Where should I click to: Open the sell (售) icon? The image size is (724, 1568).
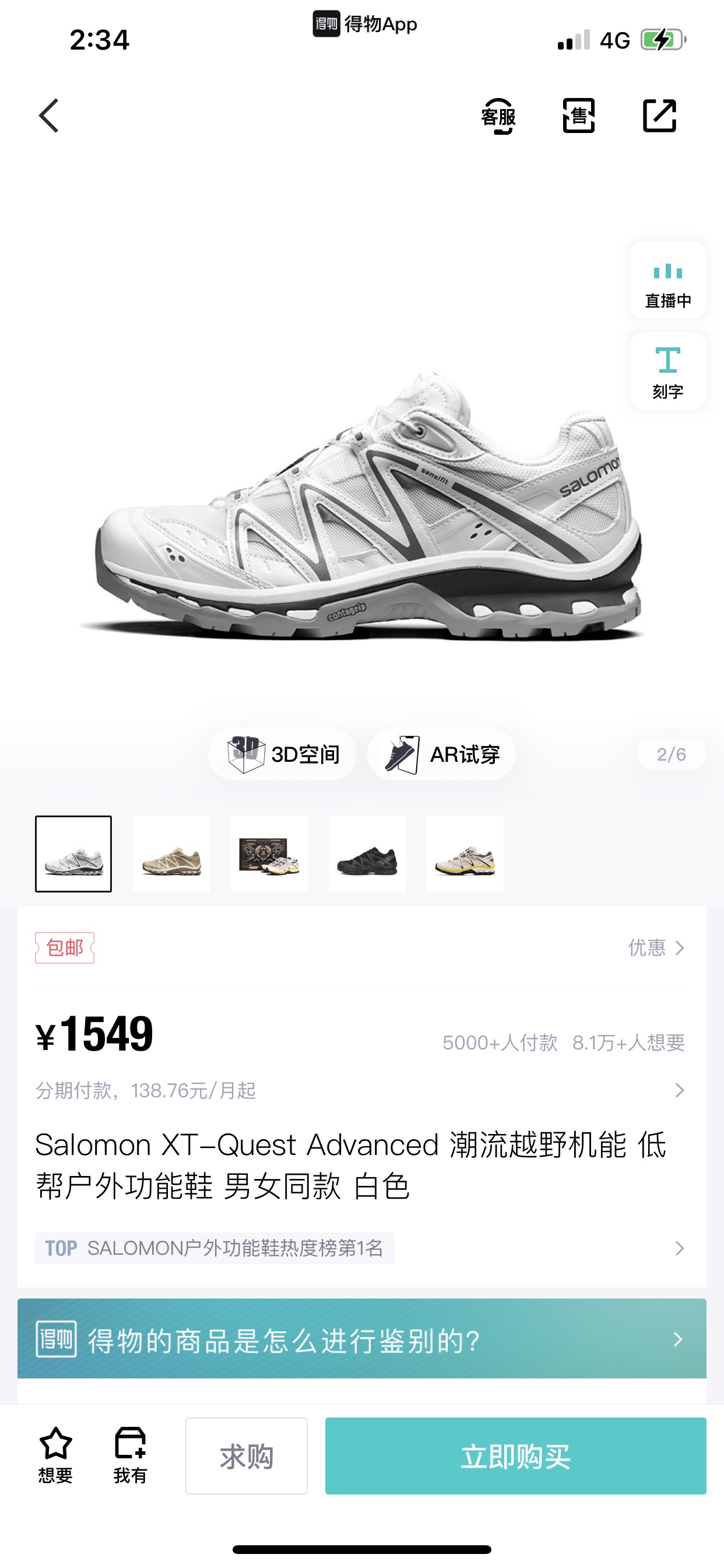click(578, 116)
